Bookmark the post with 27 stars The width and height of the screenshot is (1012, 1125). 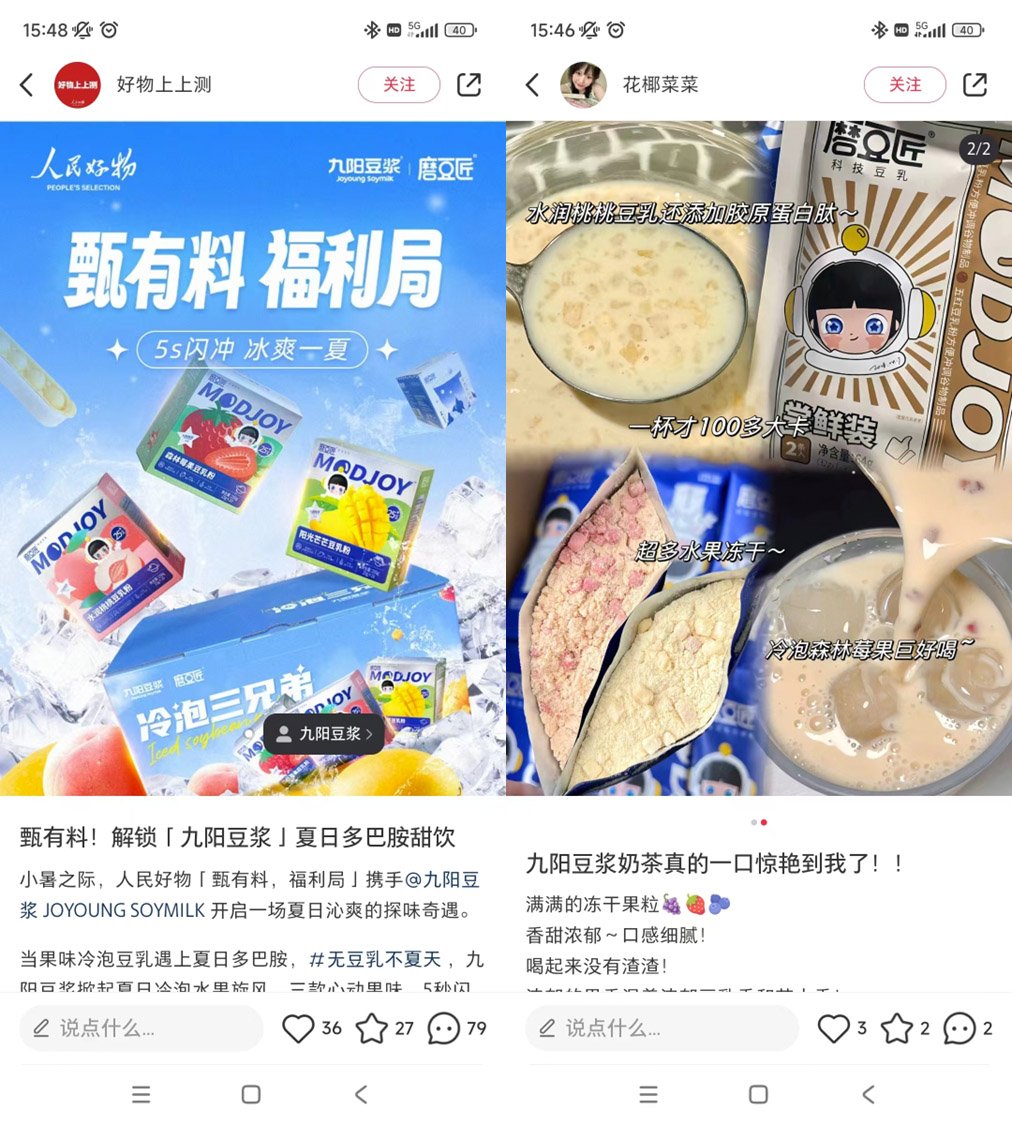372,1028
